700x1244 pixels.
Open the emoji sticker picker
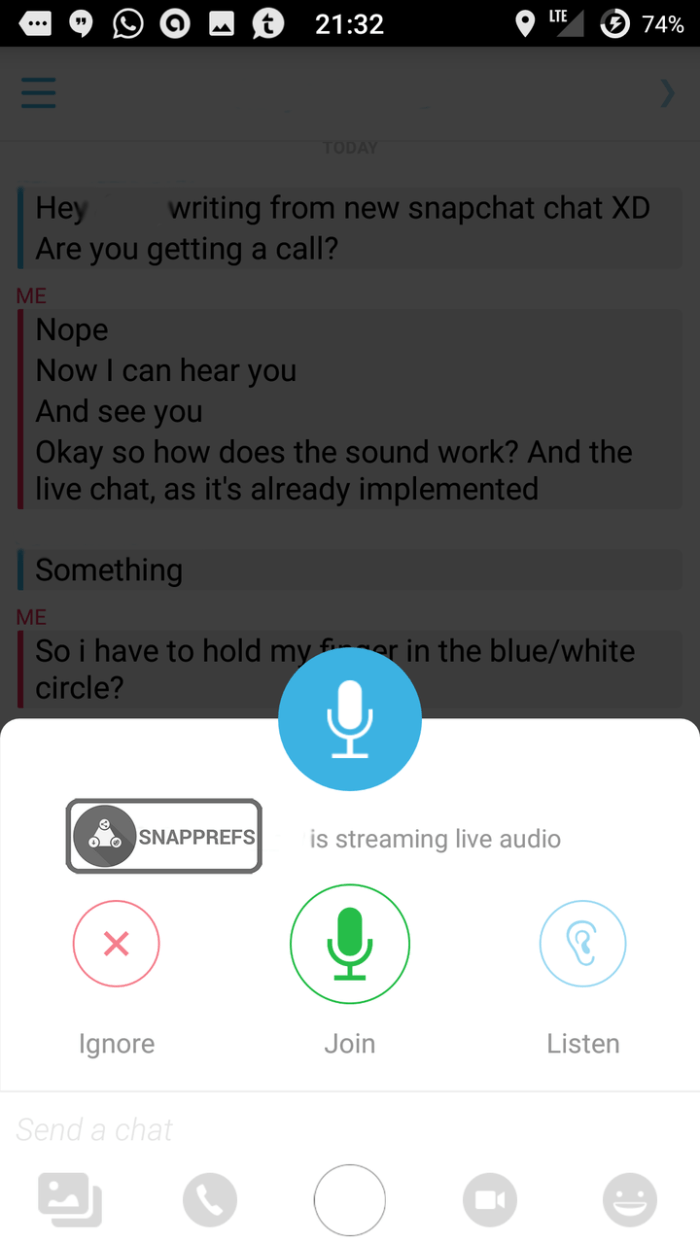click(630, 1200)
